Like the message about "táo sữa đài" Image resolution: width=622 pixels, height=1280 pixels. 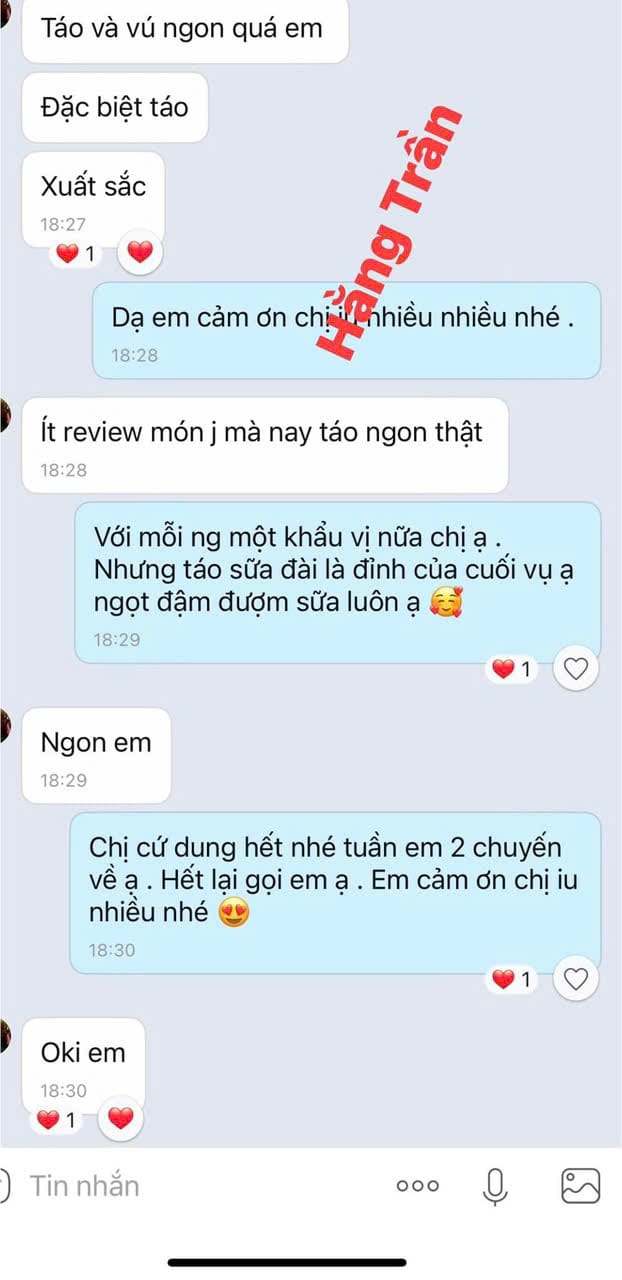coord(576,669)
